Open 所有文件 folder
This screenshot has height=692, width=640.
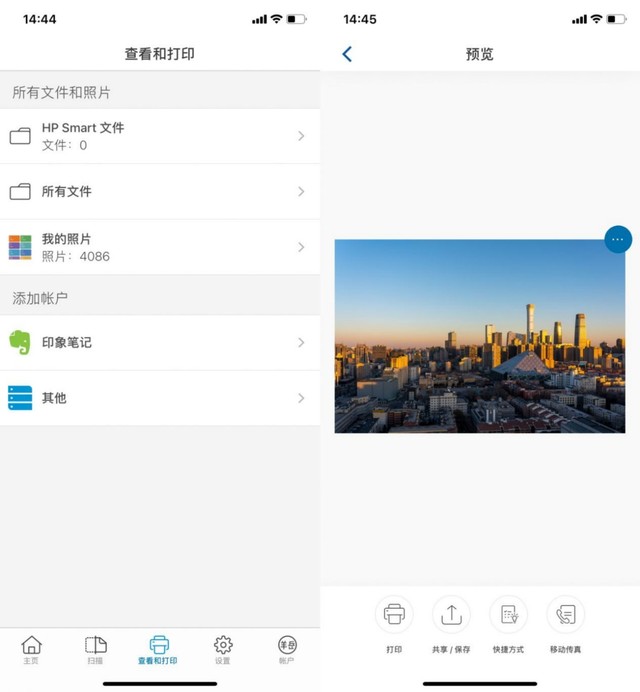(x=160, y=191)
